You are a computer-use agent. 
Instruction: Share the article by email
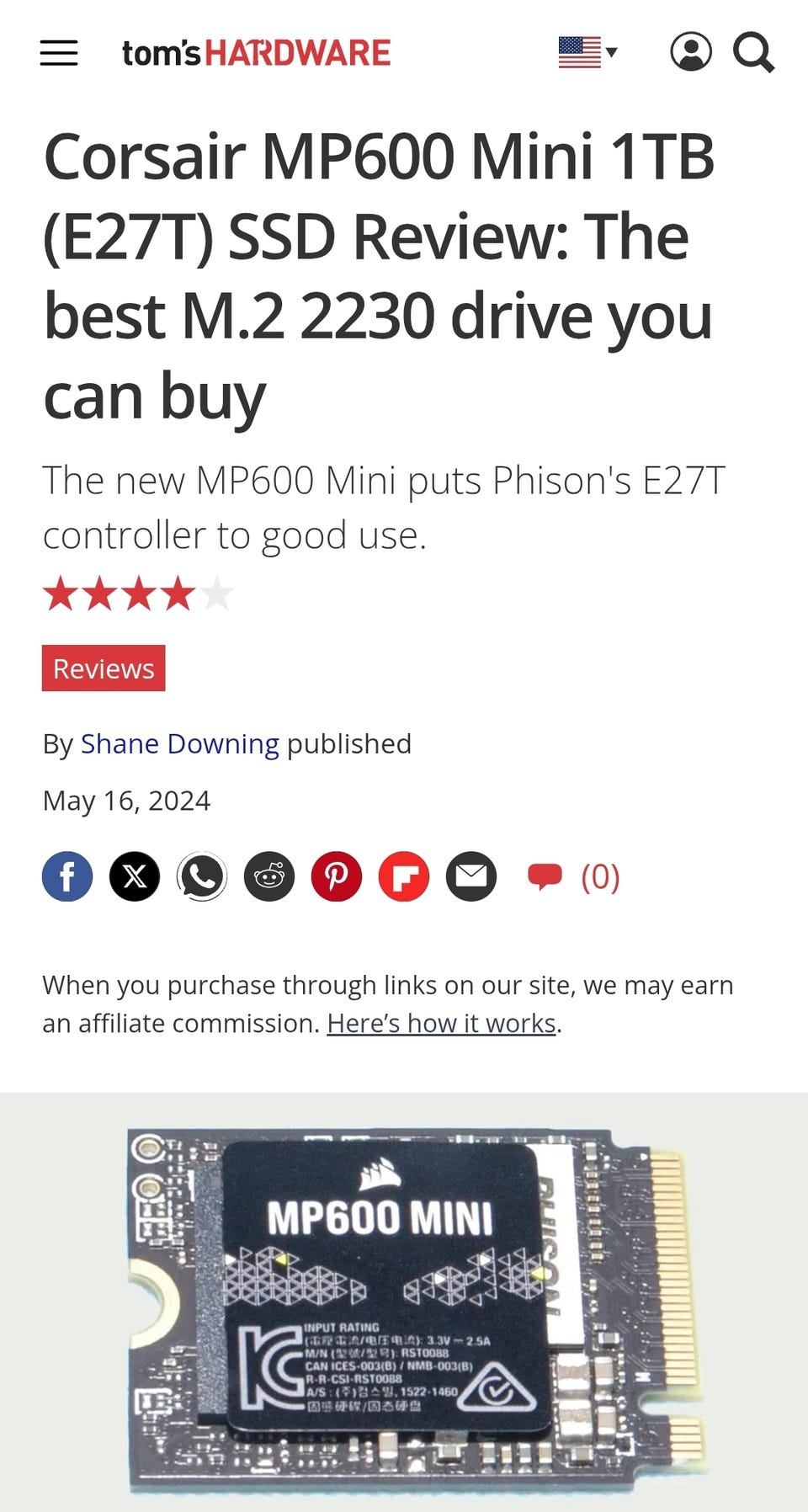click(x=471, y=876)
